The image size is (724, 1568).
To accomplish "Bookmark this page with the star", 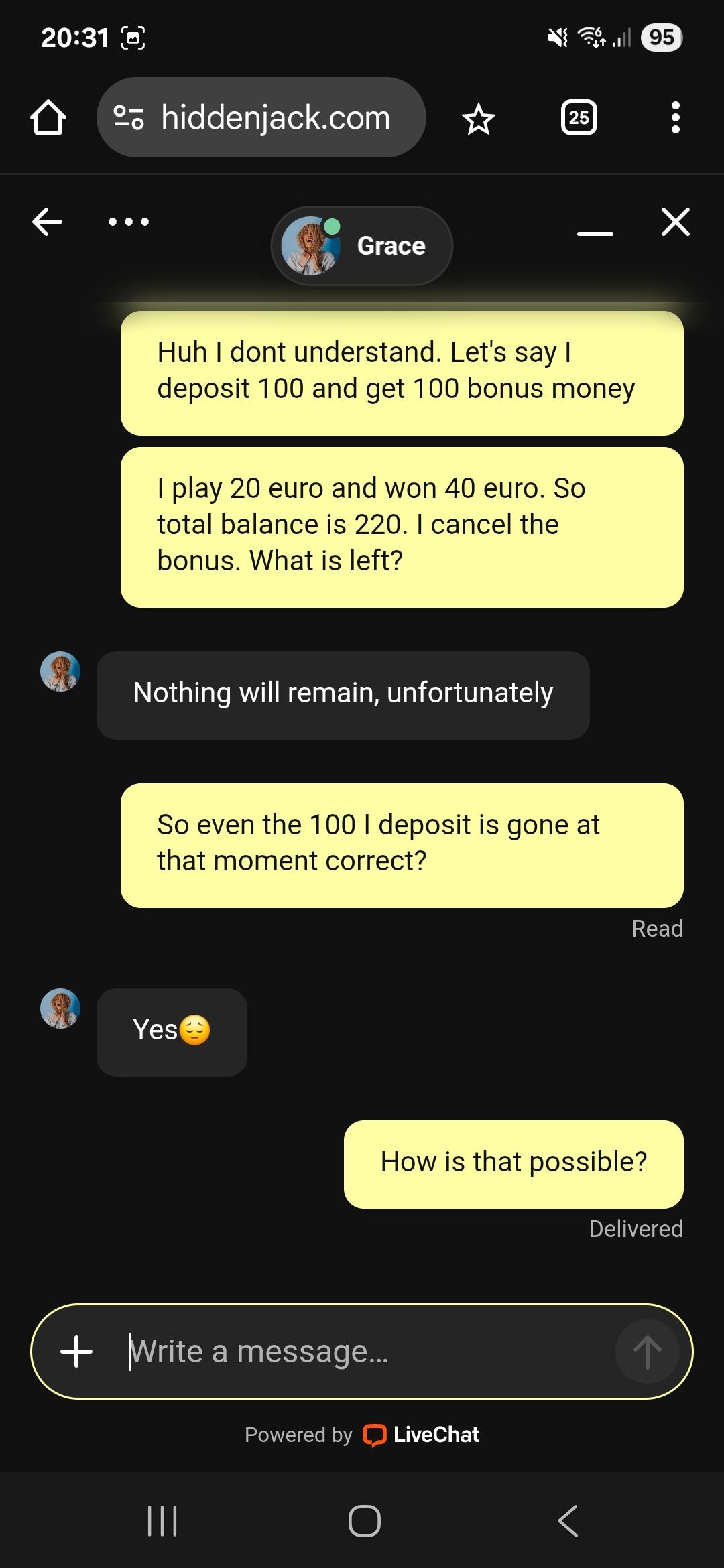I will (x=478, y=119).
